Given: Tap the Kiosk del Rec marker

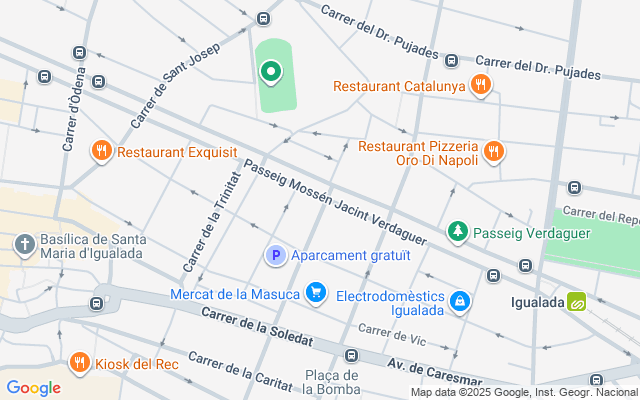Looking at the screenshot, I should click(79, 362).
